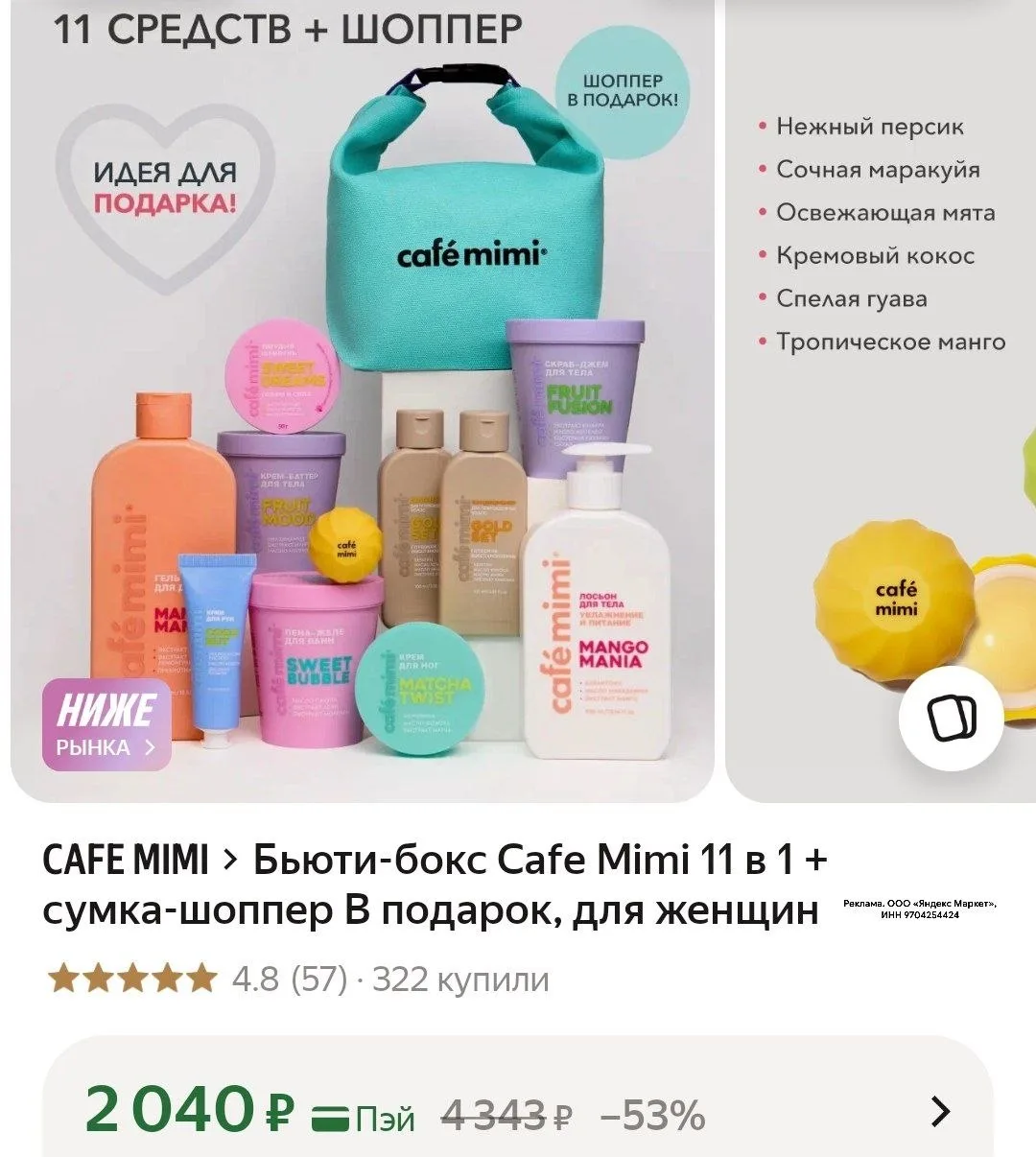The image size is (1036, 1157).
Task: Open the second gallery photo with scent list
Action: pyautogui.click(x=881, y=401)
